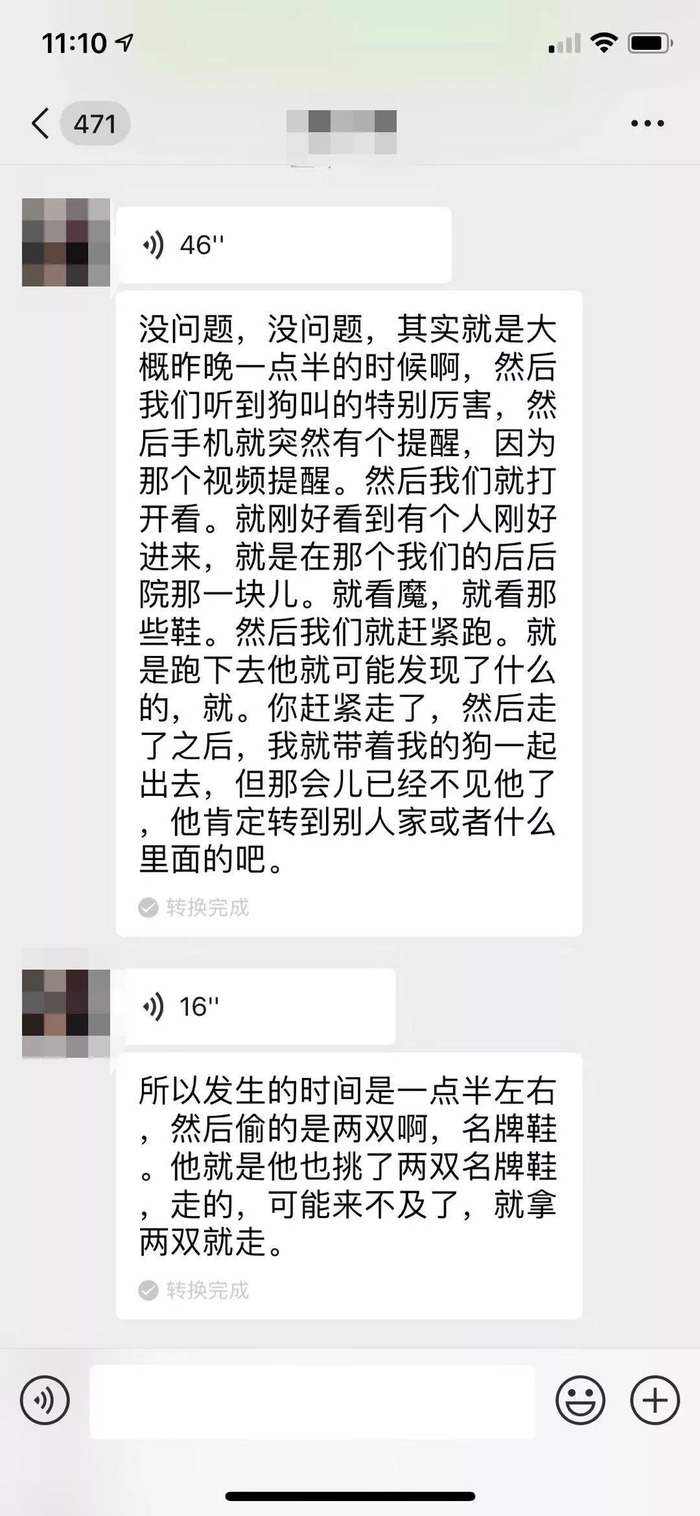Open the chat overflow menu

click(647, 124)
